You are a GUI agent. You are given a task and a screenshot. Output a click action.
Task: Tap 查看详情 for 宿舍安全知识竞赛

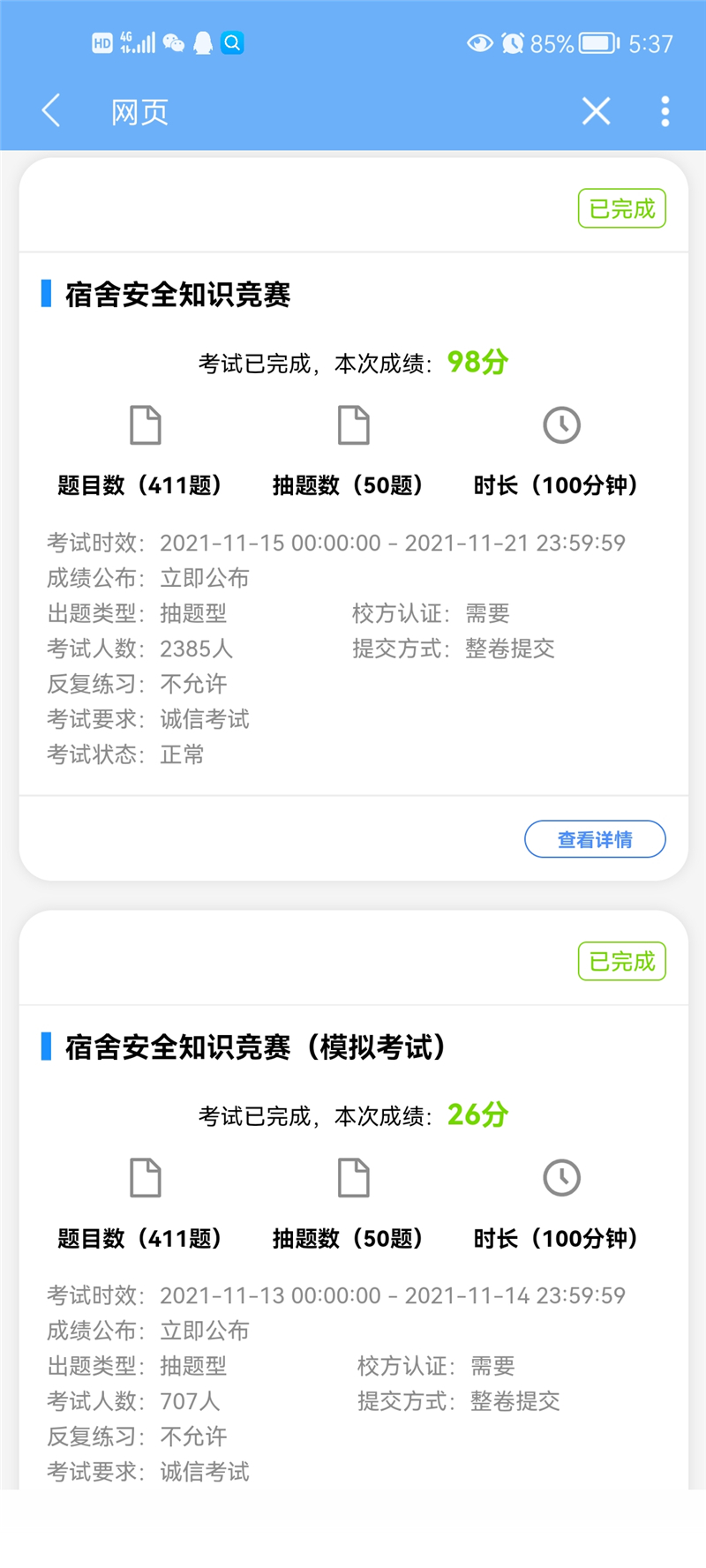coord(595,839)
